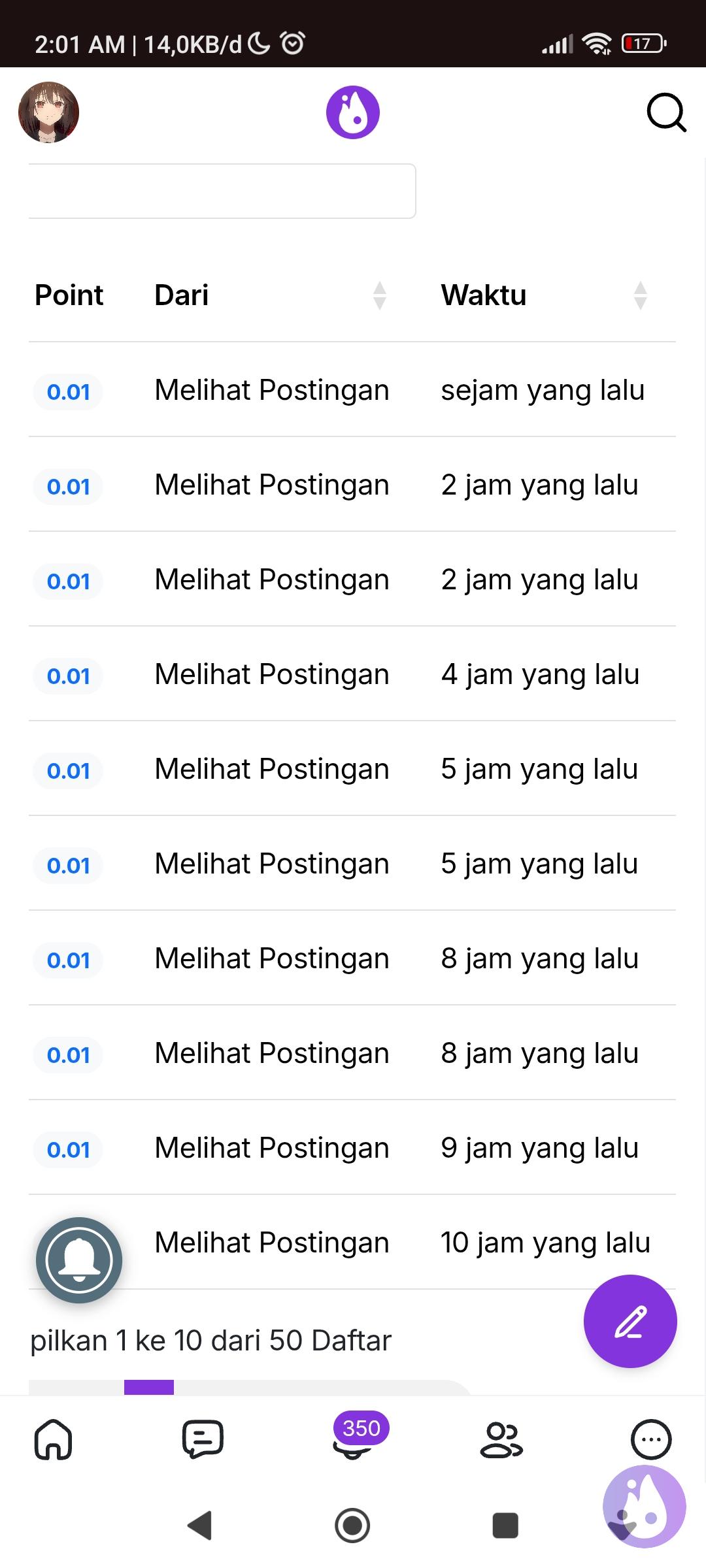The image size is (706, 1568).
Task: Compose a new post with pencil button
Action: tap(630, 1321)
